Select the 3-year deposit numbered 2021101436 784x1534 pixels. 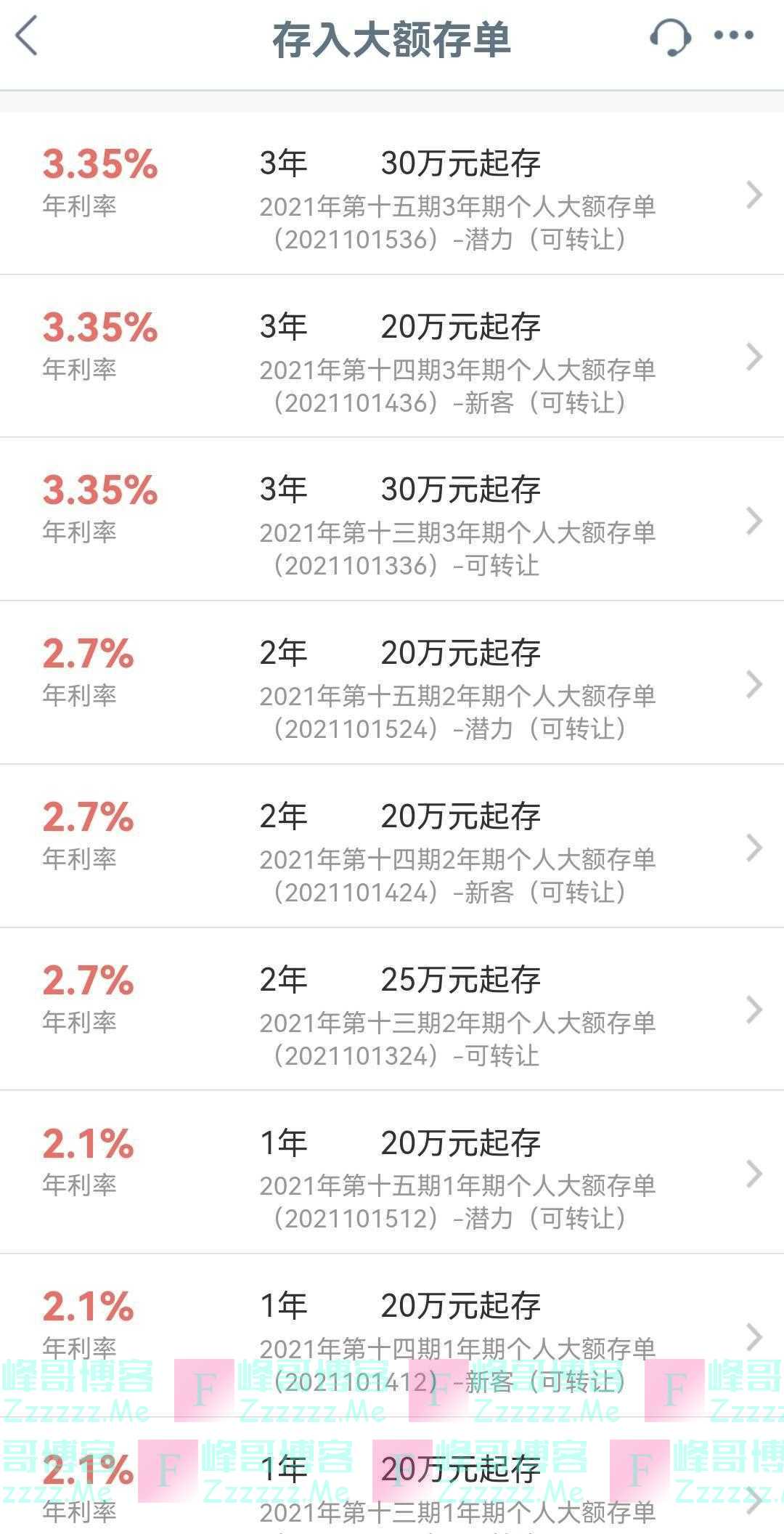(x=392, y=357)
